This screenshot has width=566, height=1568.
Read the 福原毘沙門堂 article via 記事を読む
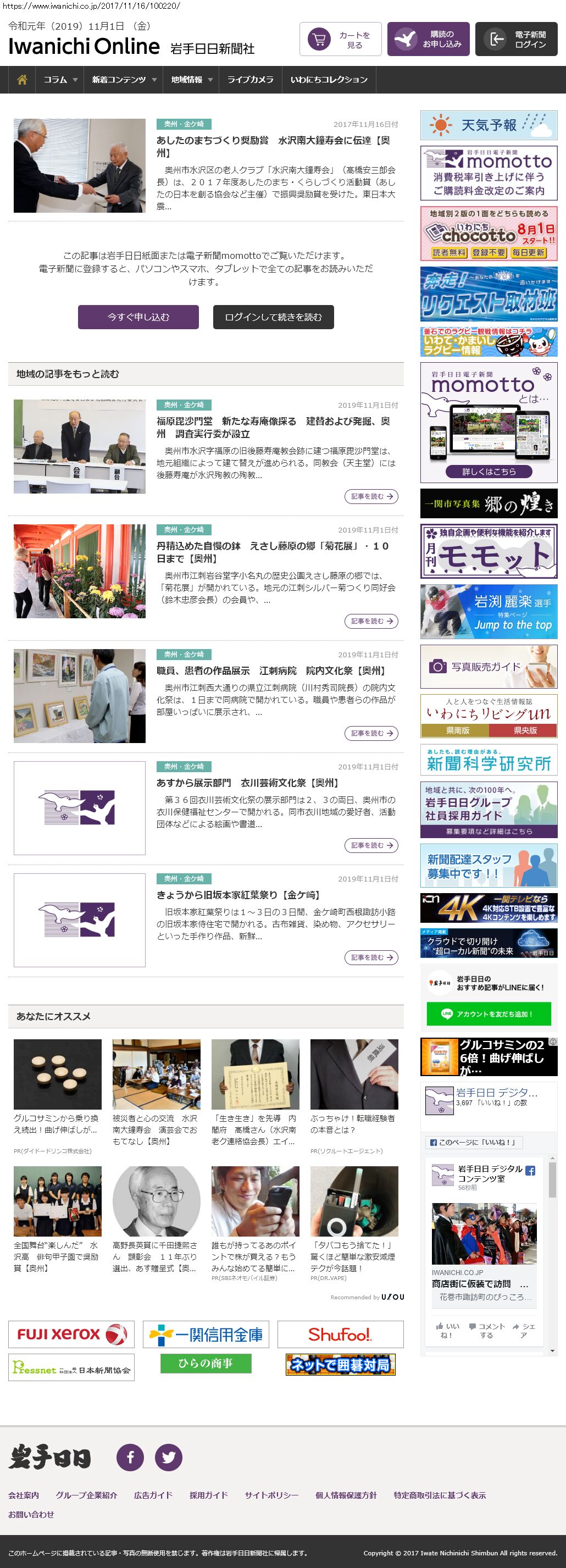[x=370, y=497]
